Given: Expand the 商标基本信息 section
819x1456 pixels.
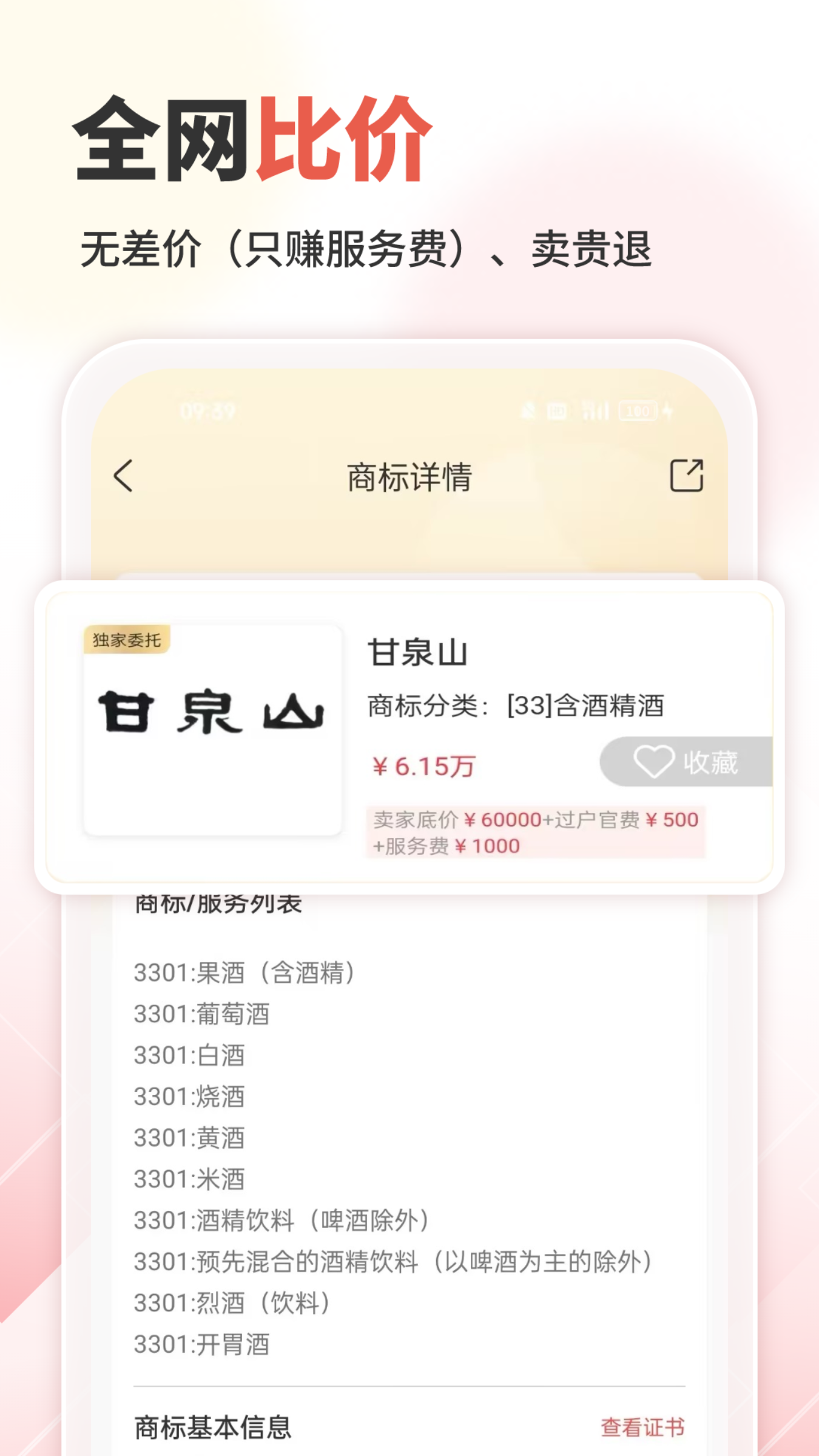Looking at the screenshot, I should point(212,1427).
